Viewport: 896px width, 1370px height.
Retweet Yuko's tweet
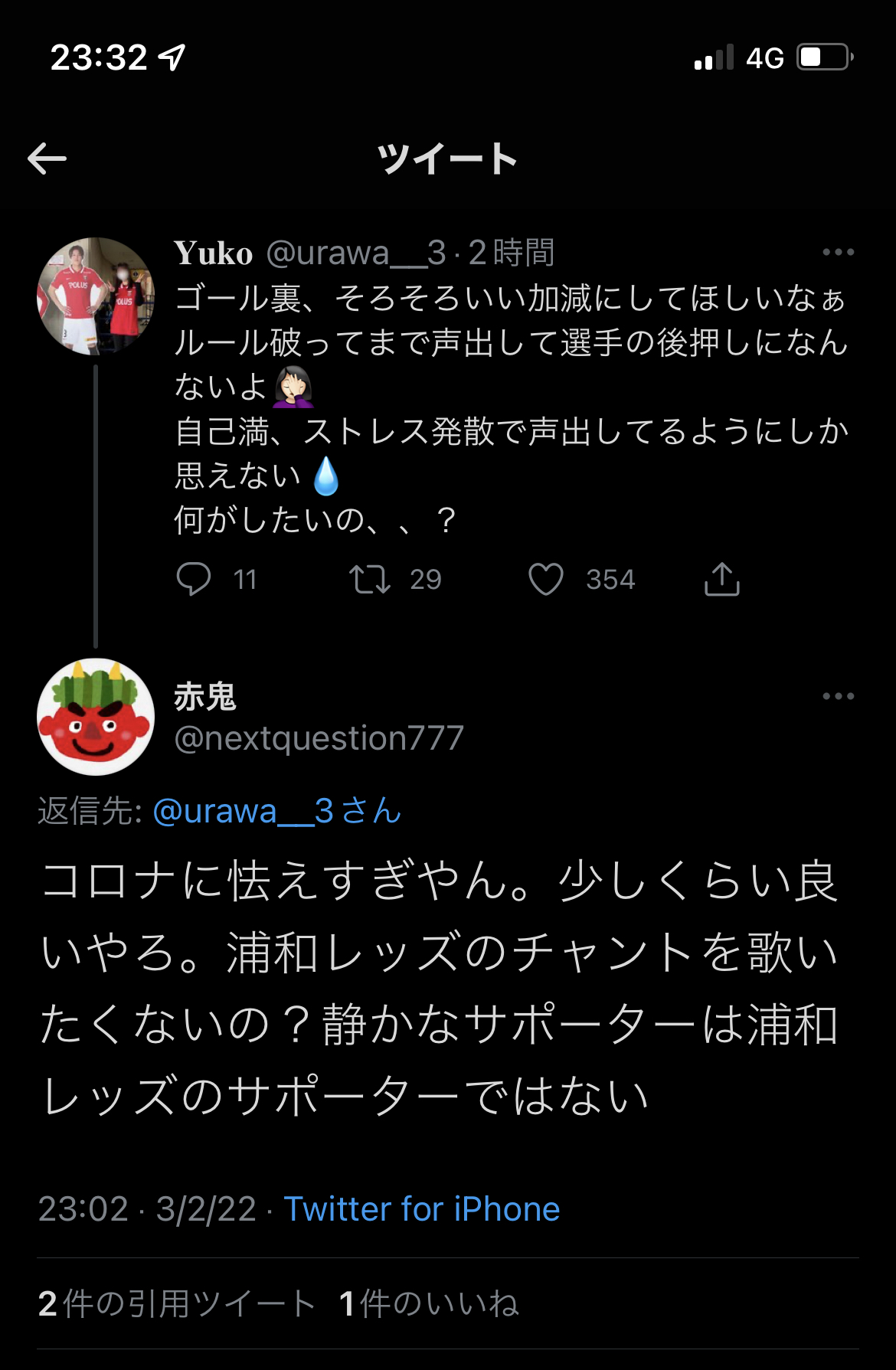371,579
